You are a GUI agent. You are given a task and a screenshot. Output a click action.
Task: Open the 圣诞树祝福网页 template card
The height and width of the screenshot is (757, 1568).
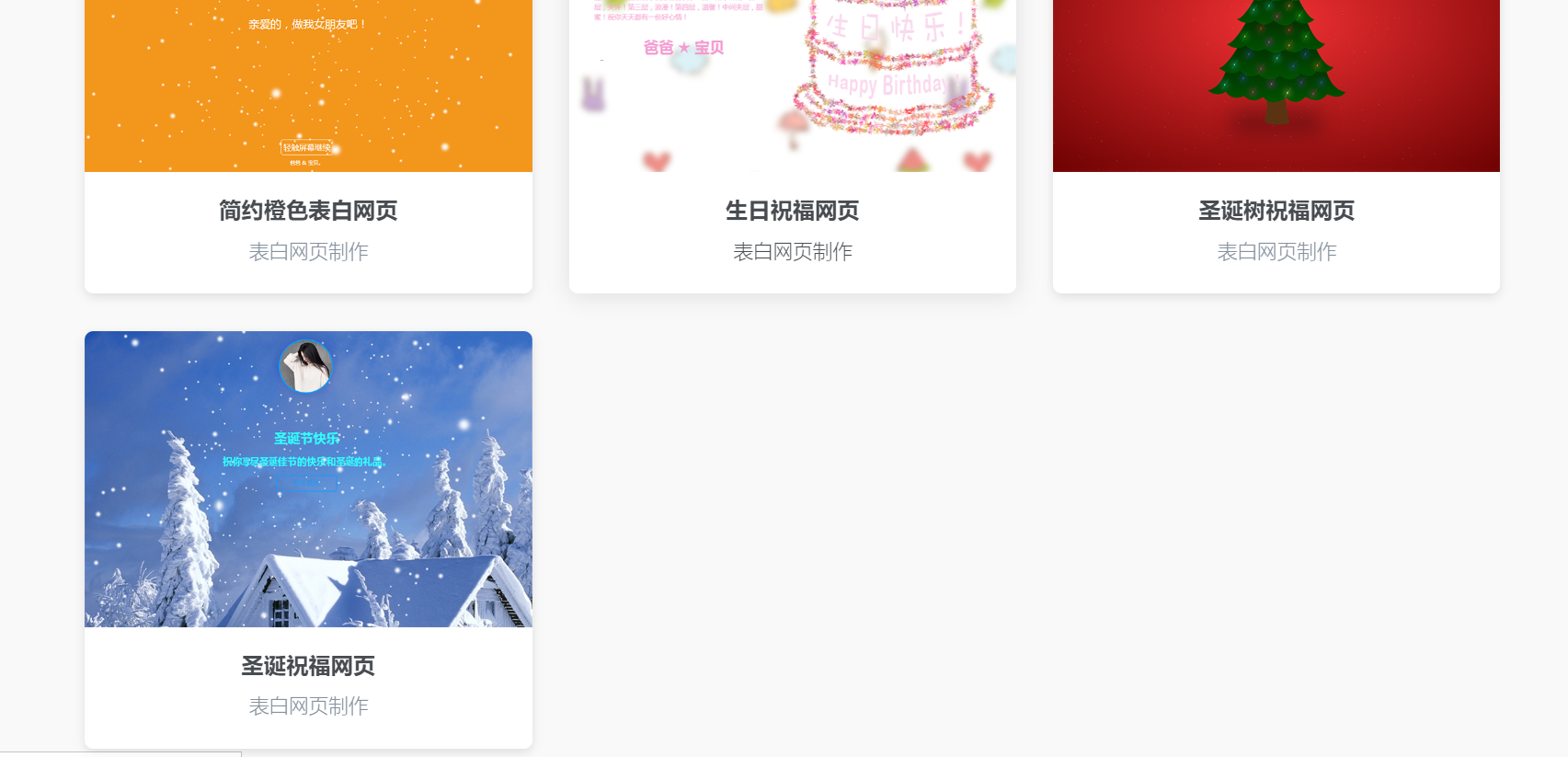pos(1276,211)
